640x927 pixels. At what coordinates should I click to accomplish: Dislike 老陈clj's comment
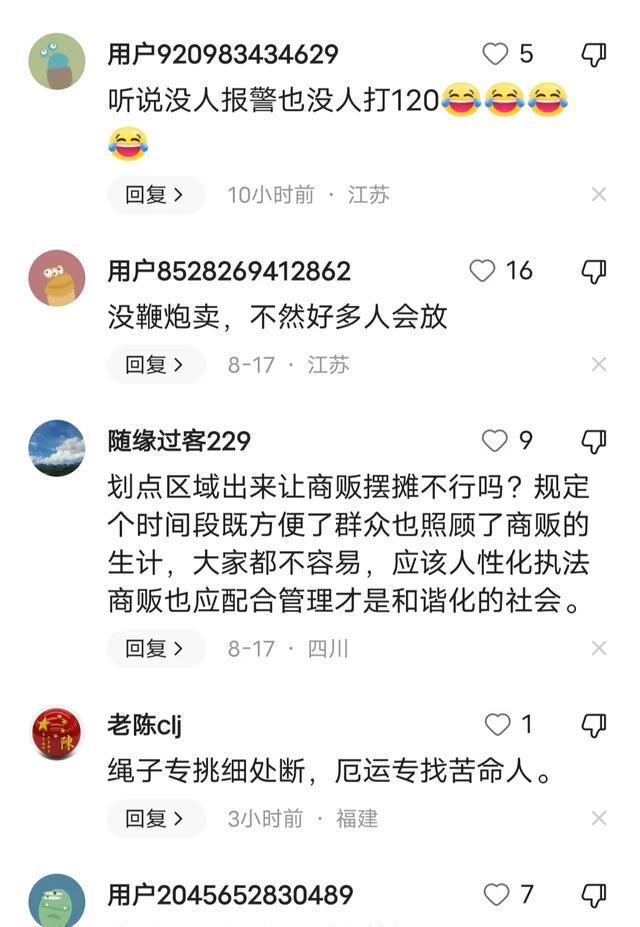tap(594, 725)
